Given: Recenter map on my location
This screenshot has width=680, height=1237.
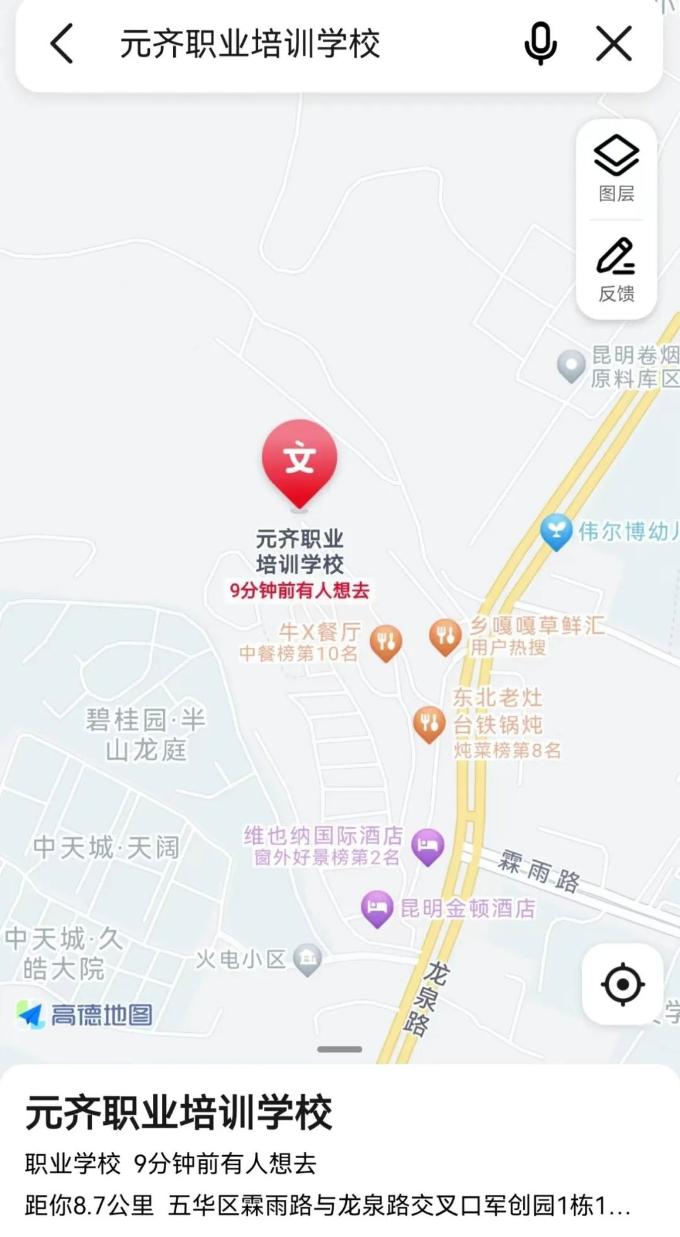Looking at the screenshot, I should (622, 984).
